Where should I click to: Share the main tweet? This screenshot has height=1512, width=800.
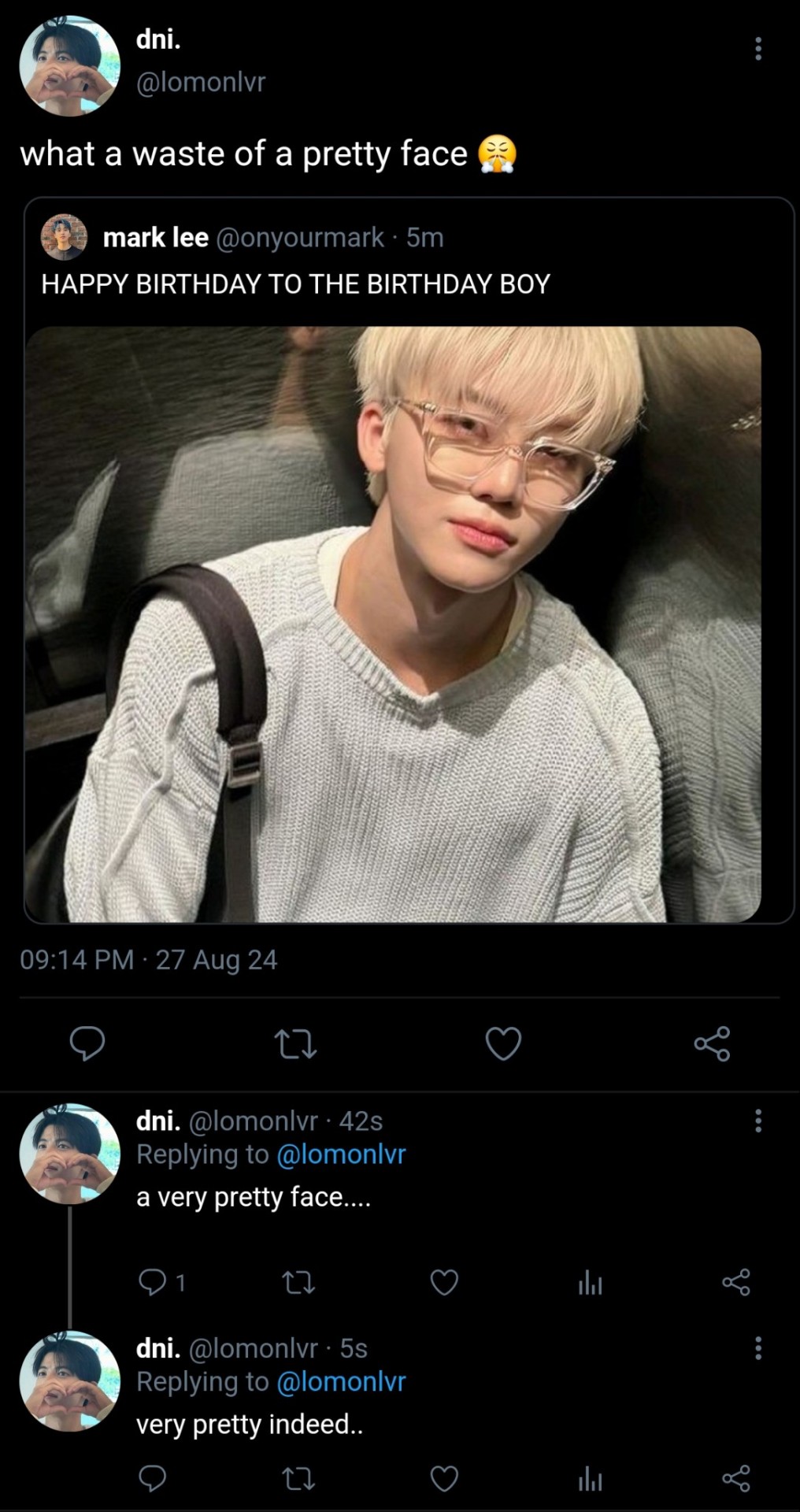pyautogui.click(x=712, y=1044)
